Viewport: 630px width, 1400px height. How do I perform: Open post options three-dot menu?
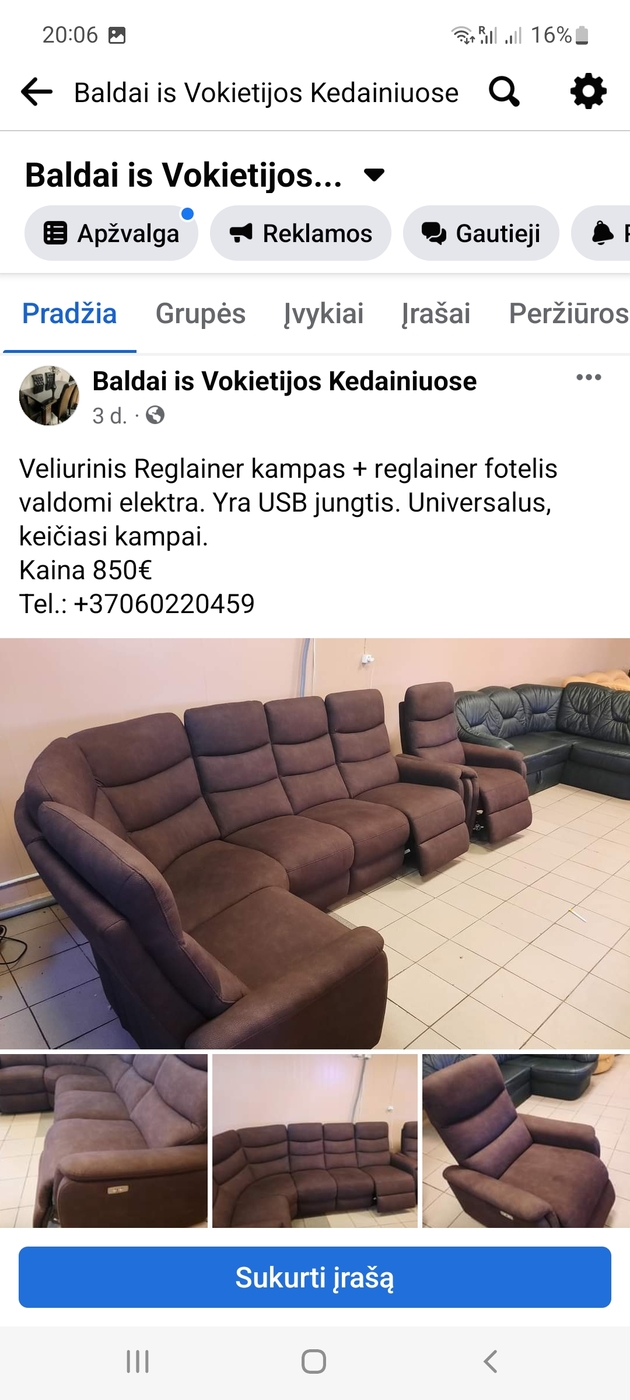pos(589,378)
